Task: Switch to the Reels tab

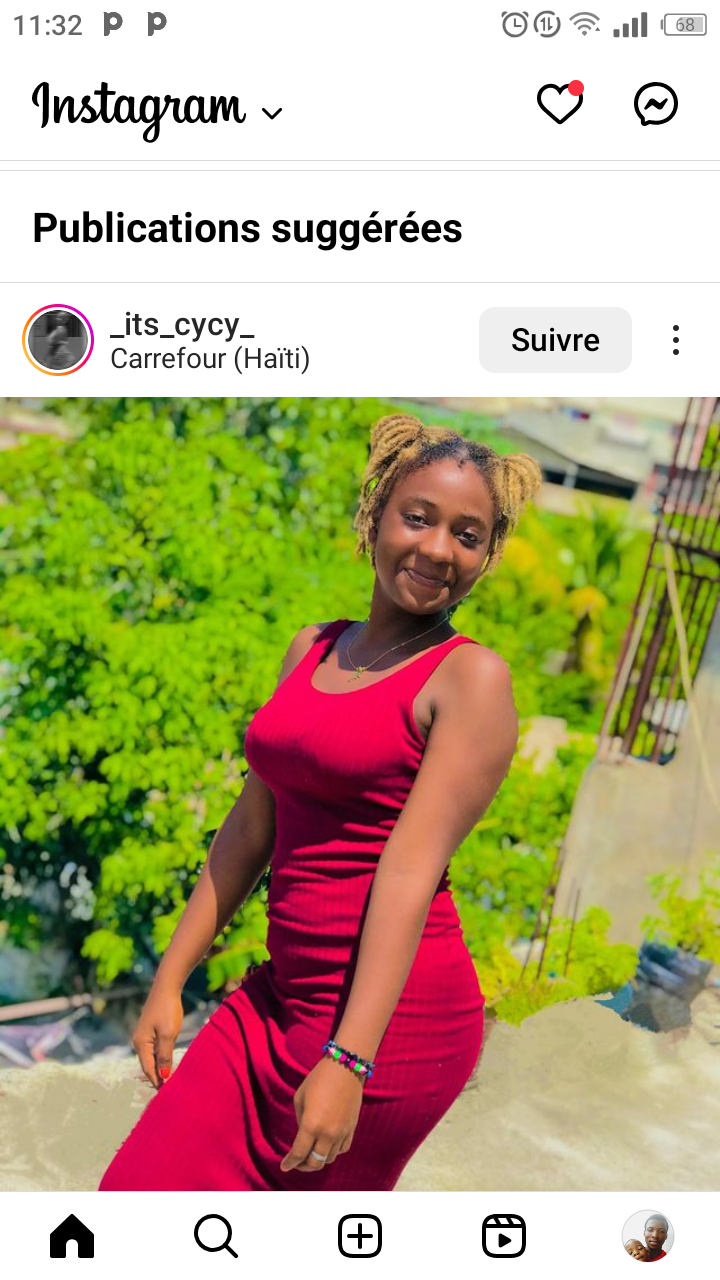Action: coord(504,1237)
